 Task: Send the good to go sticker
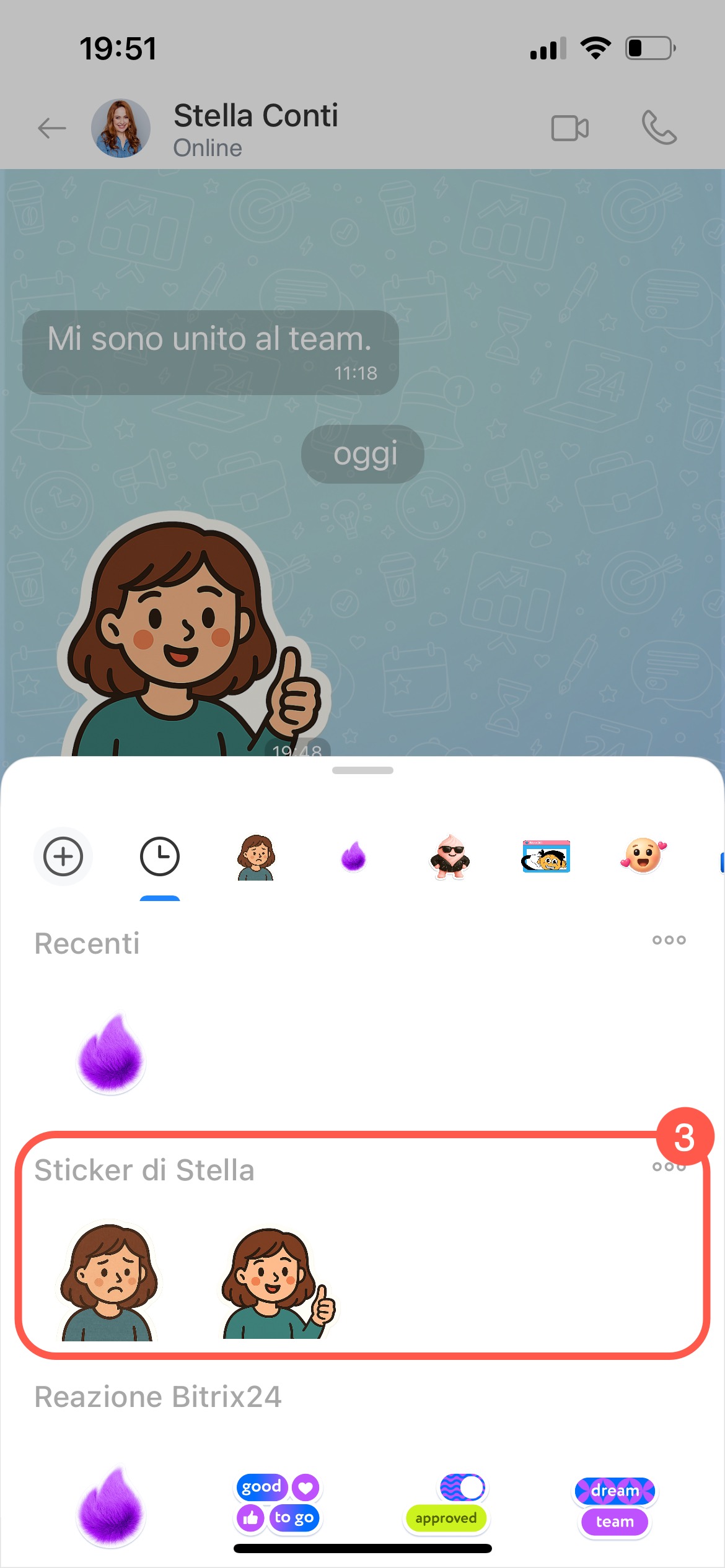(x=278, y=1503)
